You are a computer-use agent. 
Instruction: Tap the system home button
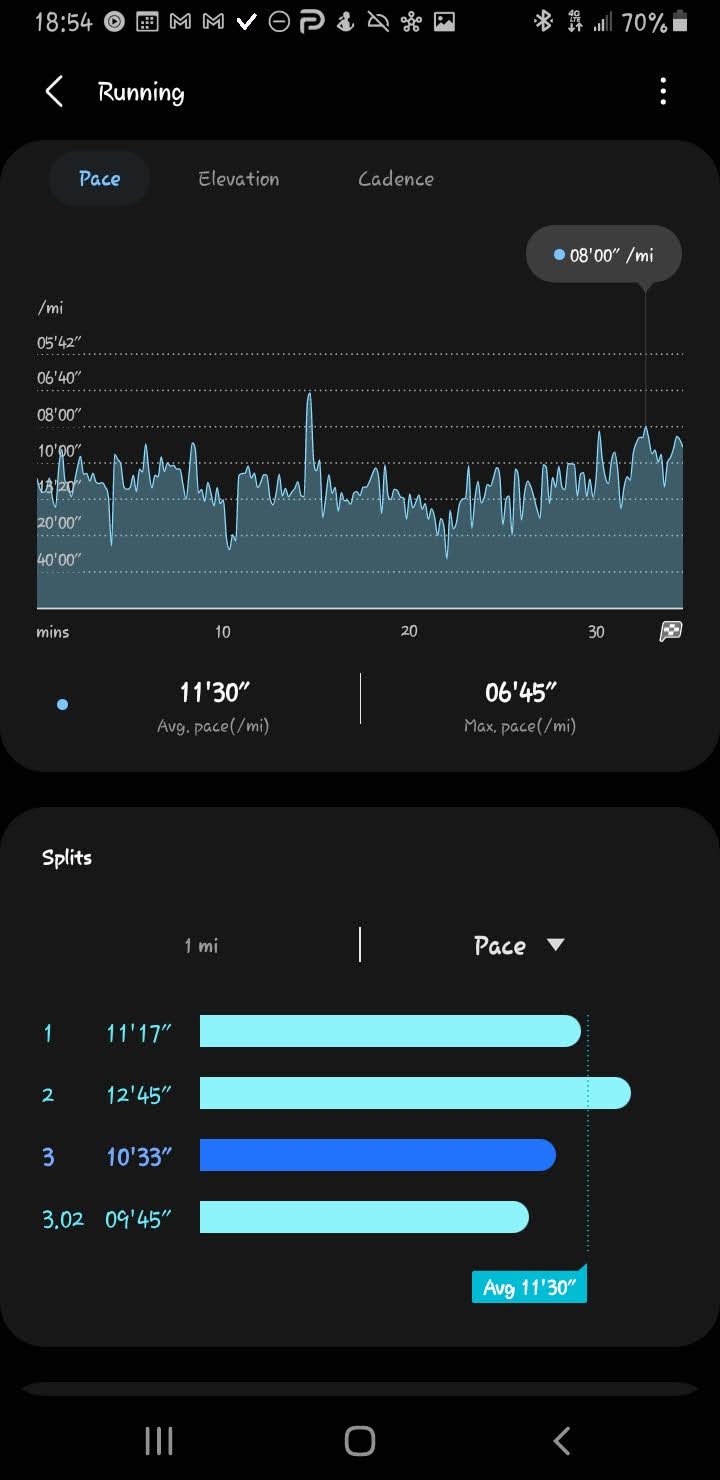tap(360, 1440)
